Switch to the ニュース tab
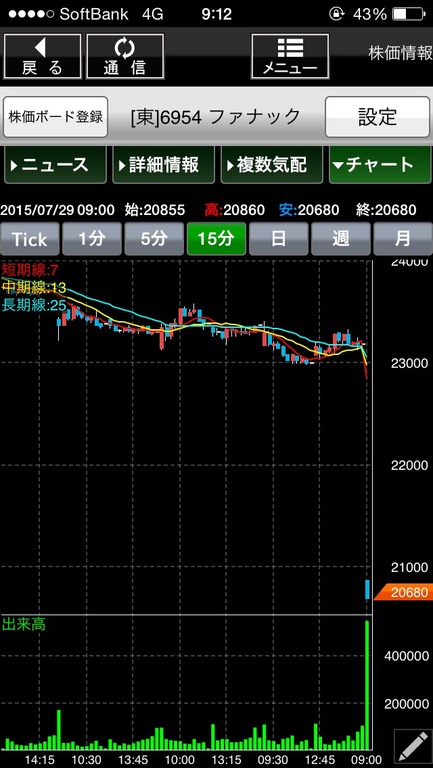The image size is (433, 768). coord(55,165)
